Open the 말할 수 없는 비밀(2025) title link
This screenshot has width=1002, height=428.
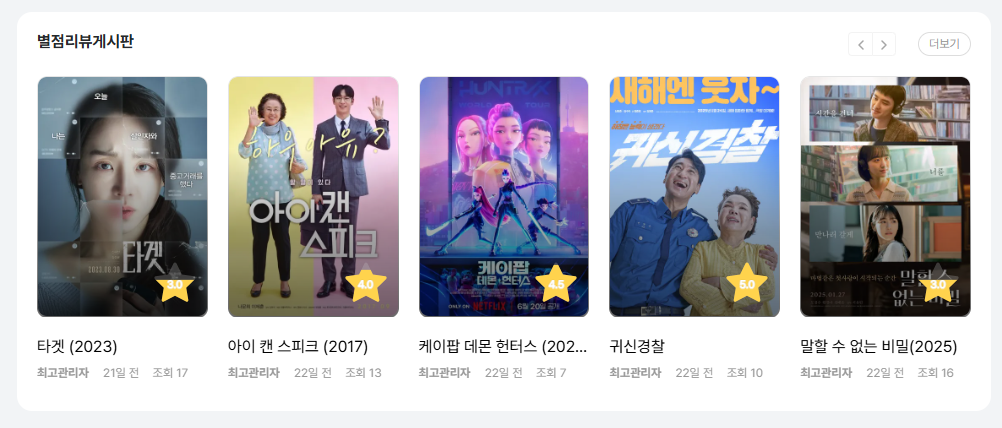(x=879, y=347)
